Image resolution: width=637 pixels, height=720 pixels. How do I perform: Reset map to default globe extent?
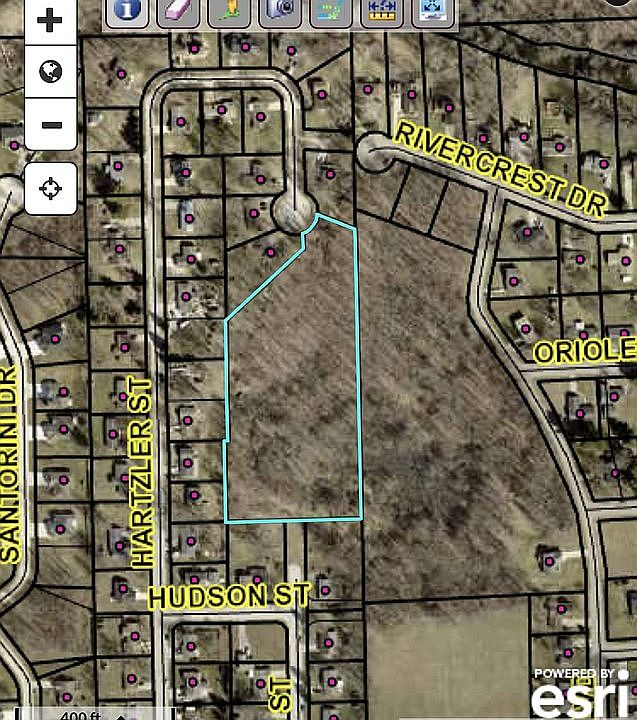pyautogui.click(x=50, y=72)
